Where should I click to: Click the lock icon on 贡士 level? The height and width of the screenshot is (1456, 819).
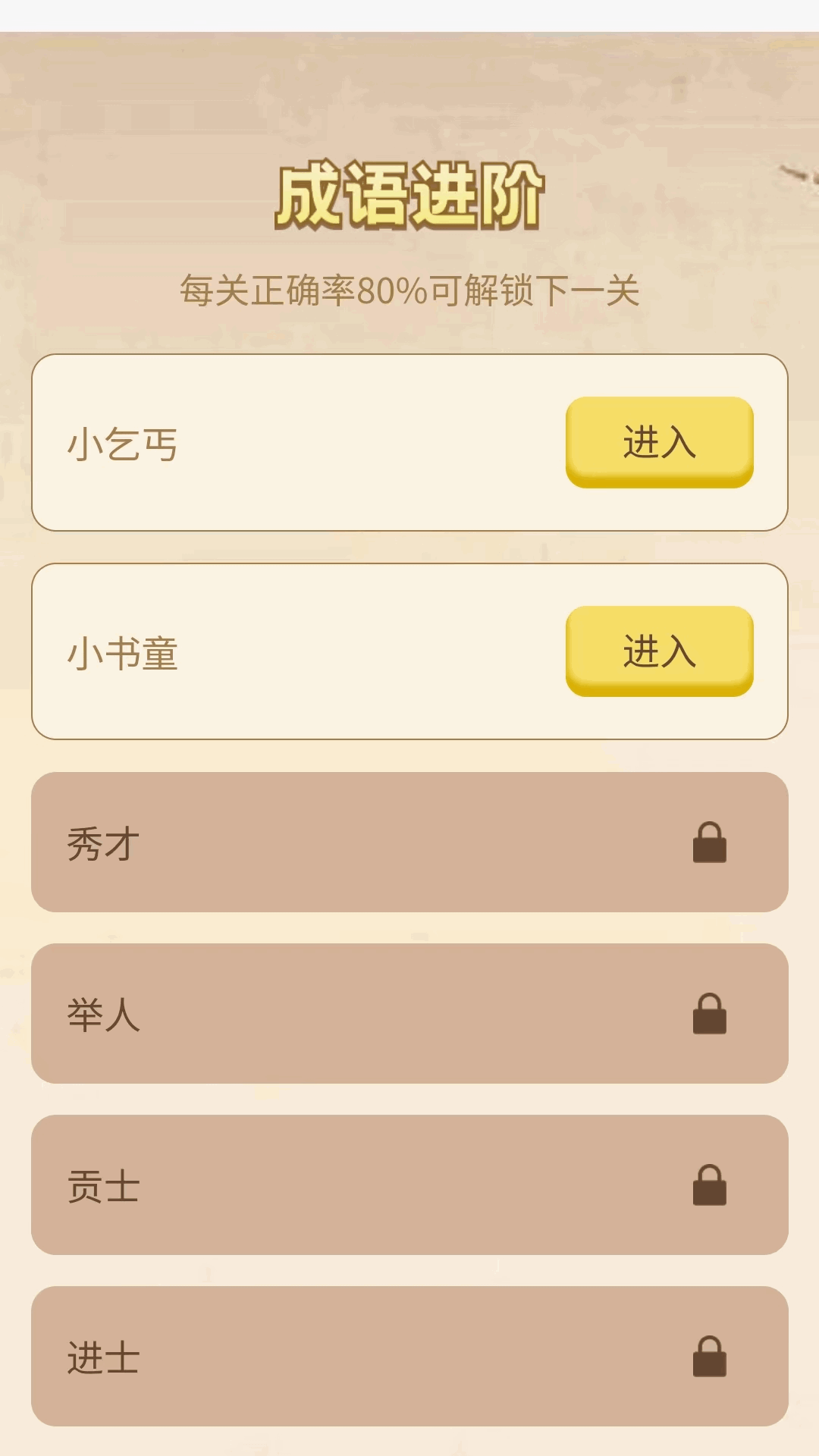pyautogui.click(x=709, y=1185)
